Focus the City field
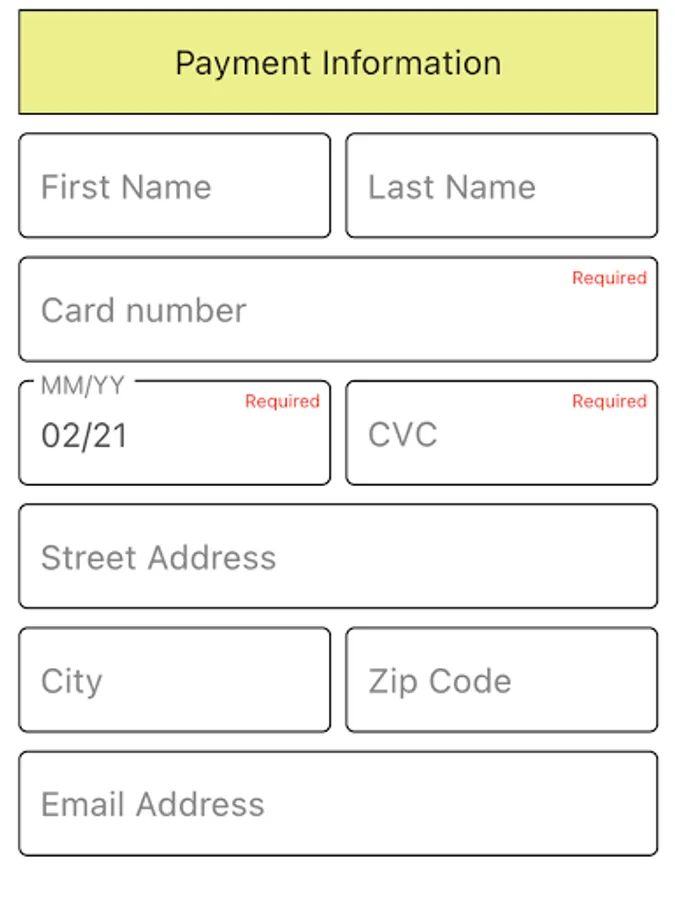This screenshot has width=675, height=900. tap(174, 680)
